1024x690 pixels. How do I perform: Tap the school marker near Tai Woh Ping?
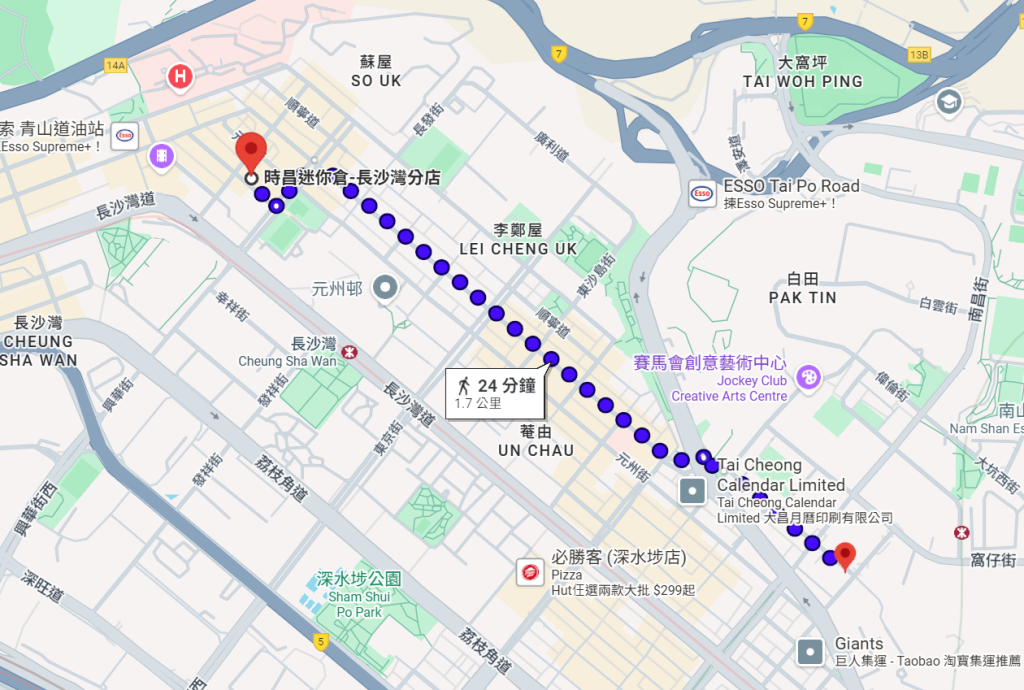pyautogui.click(x=948, y=101)
